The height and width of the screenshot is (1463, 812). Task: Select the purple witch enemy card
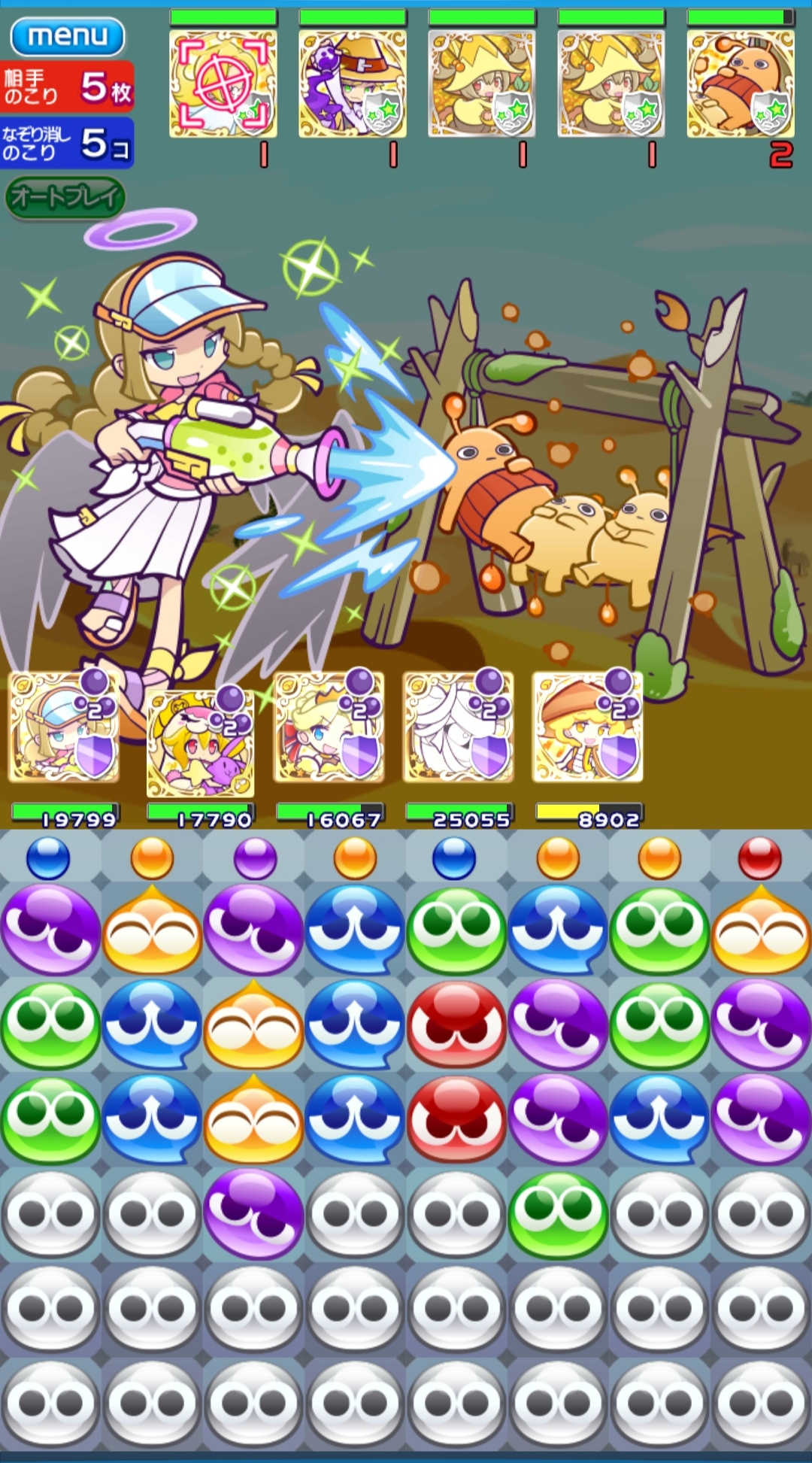tap(352, 83)
